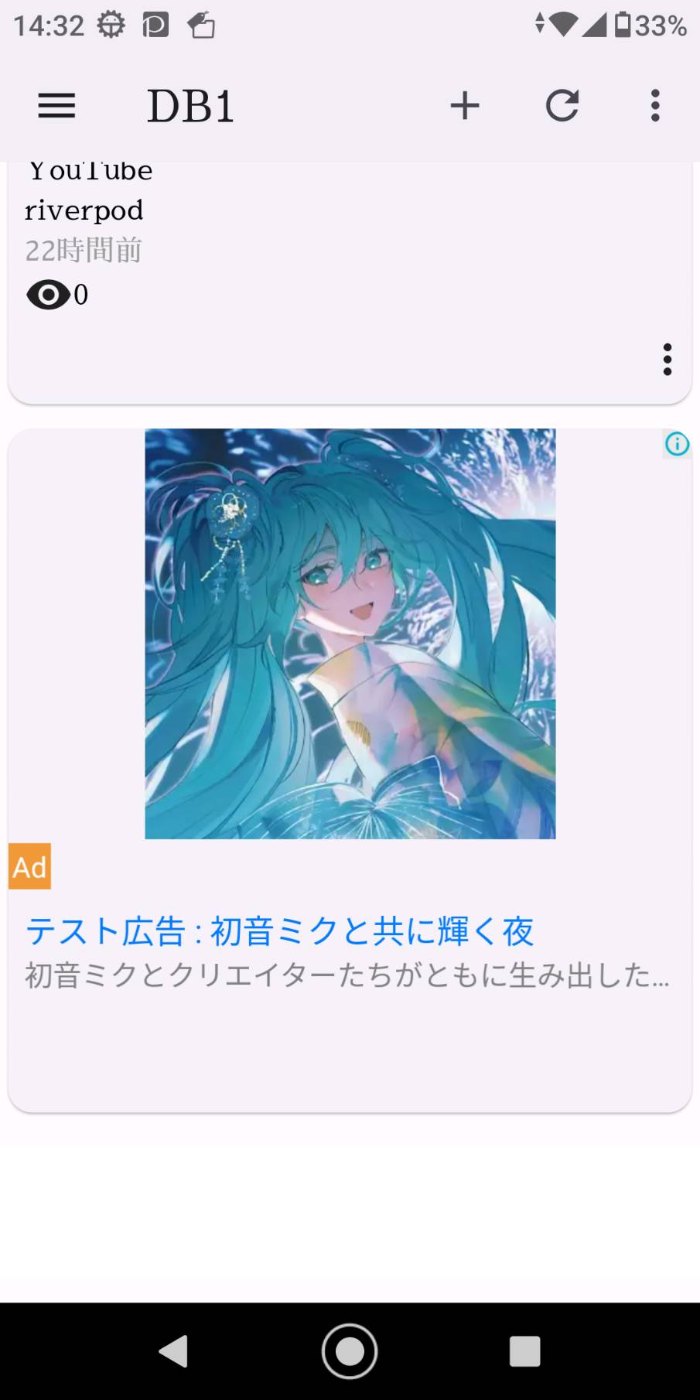Tap the 初音ミク ad image

point(350,634)
